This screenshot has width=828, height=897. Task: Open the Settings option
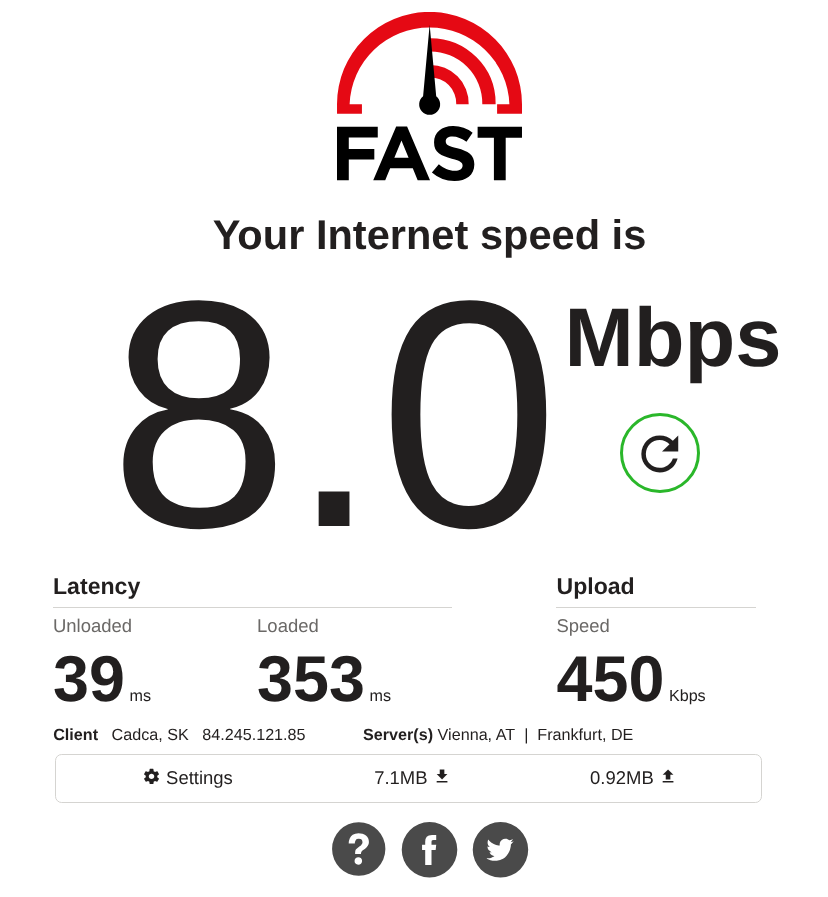[188, 778]
